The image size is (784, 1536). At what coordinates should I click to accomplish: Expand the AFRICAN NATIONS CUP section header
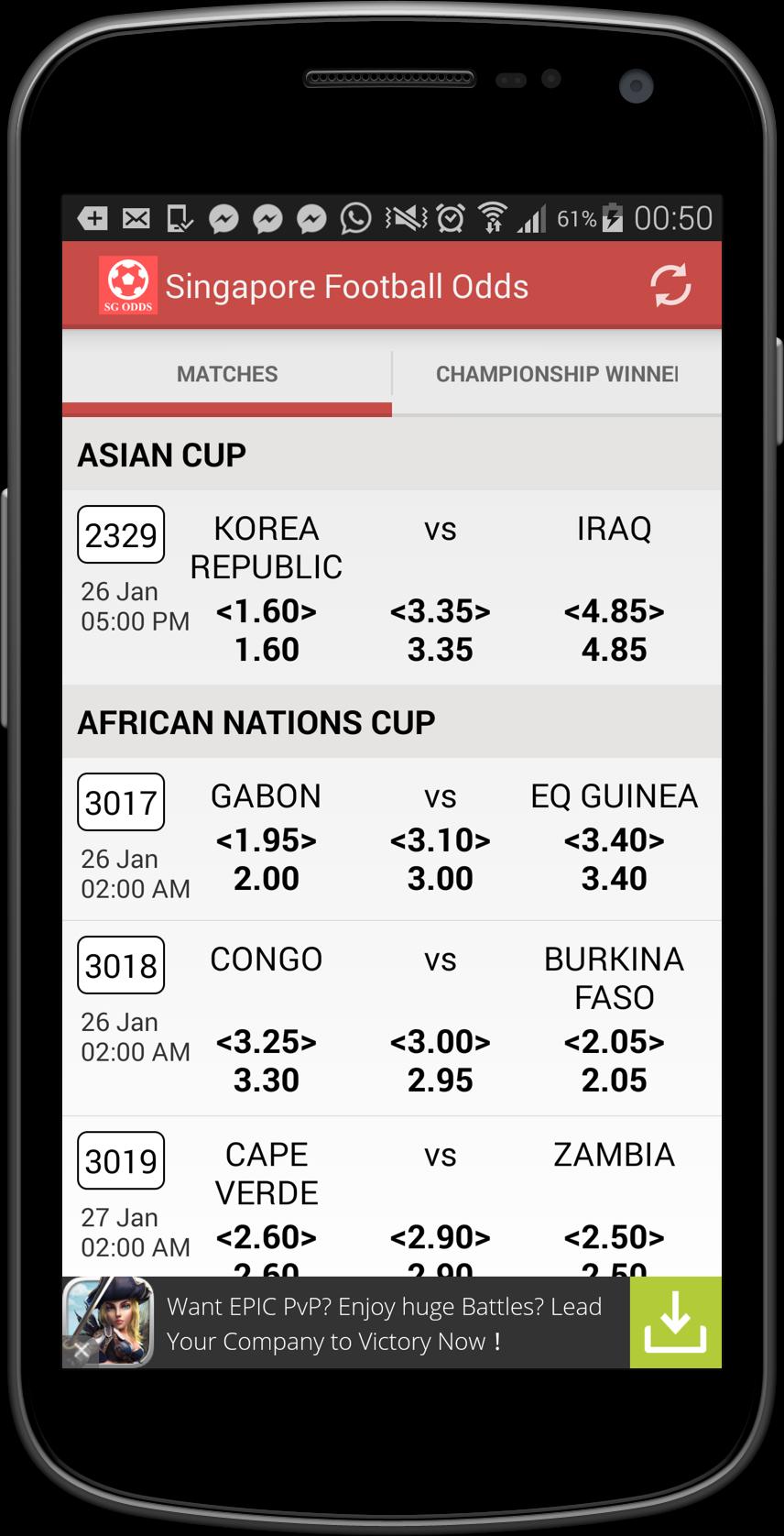(x=256, y=722)
